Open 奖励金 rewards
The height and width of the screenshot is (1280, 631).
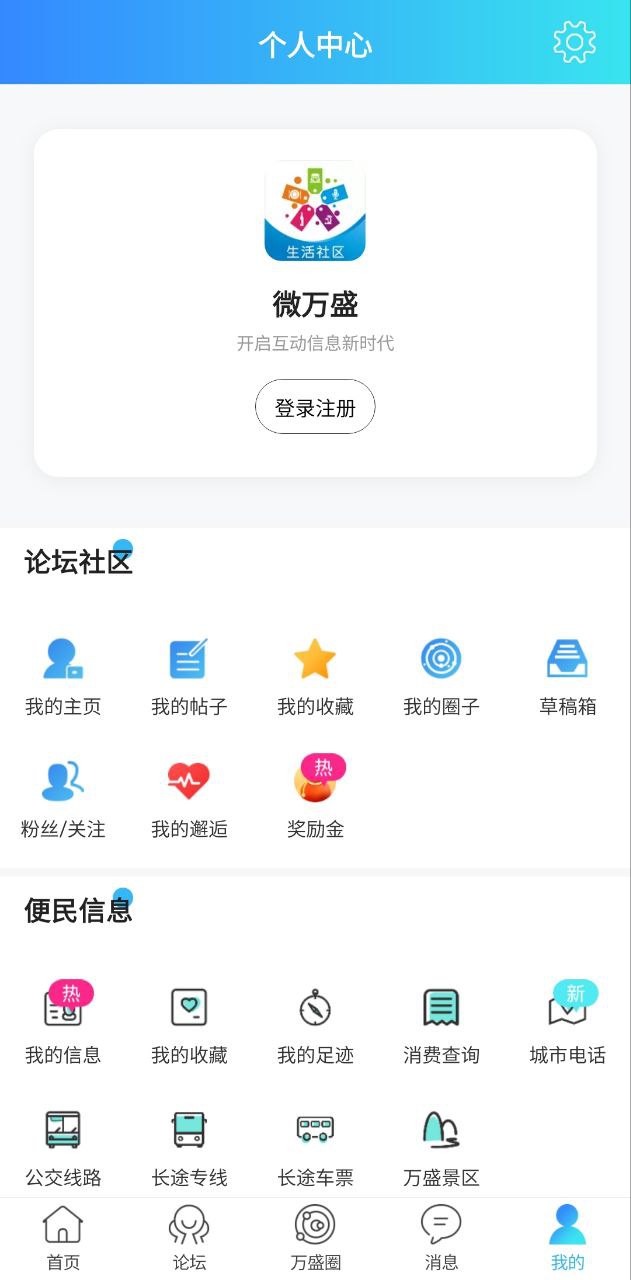tap(315, 797)
